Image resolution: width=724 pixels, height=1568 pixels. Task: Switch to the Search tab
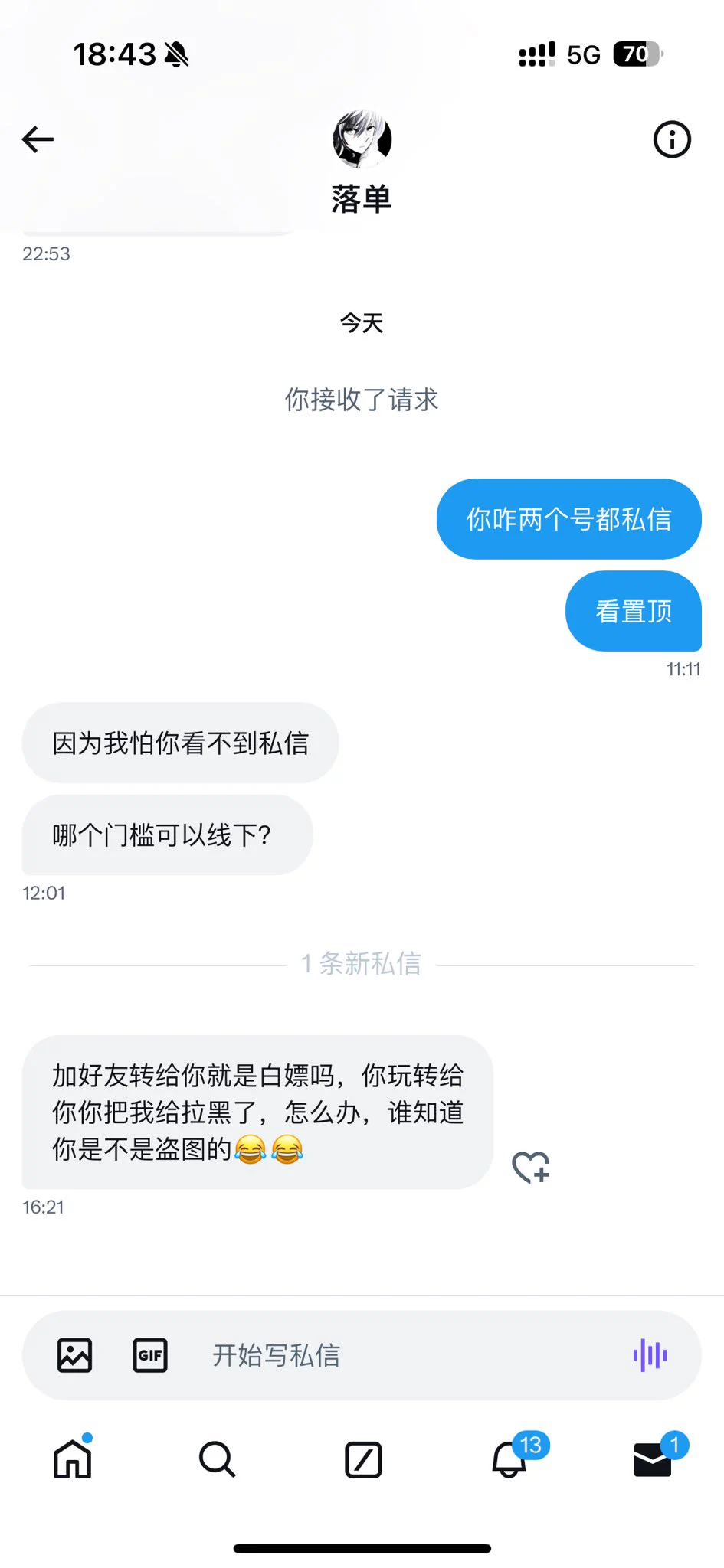(217, 1459)
